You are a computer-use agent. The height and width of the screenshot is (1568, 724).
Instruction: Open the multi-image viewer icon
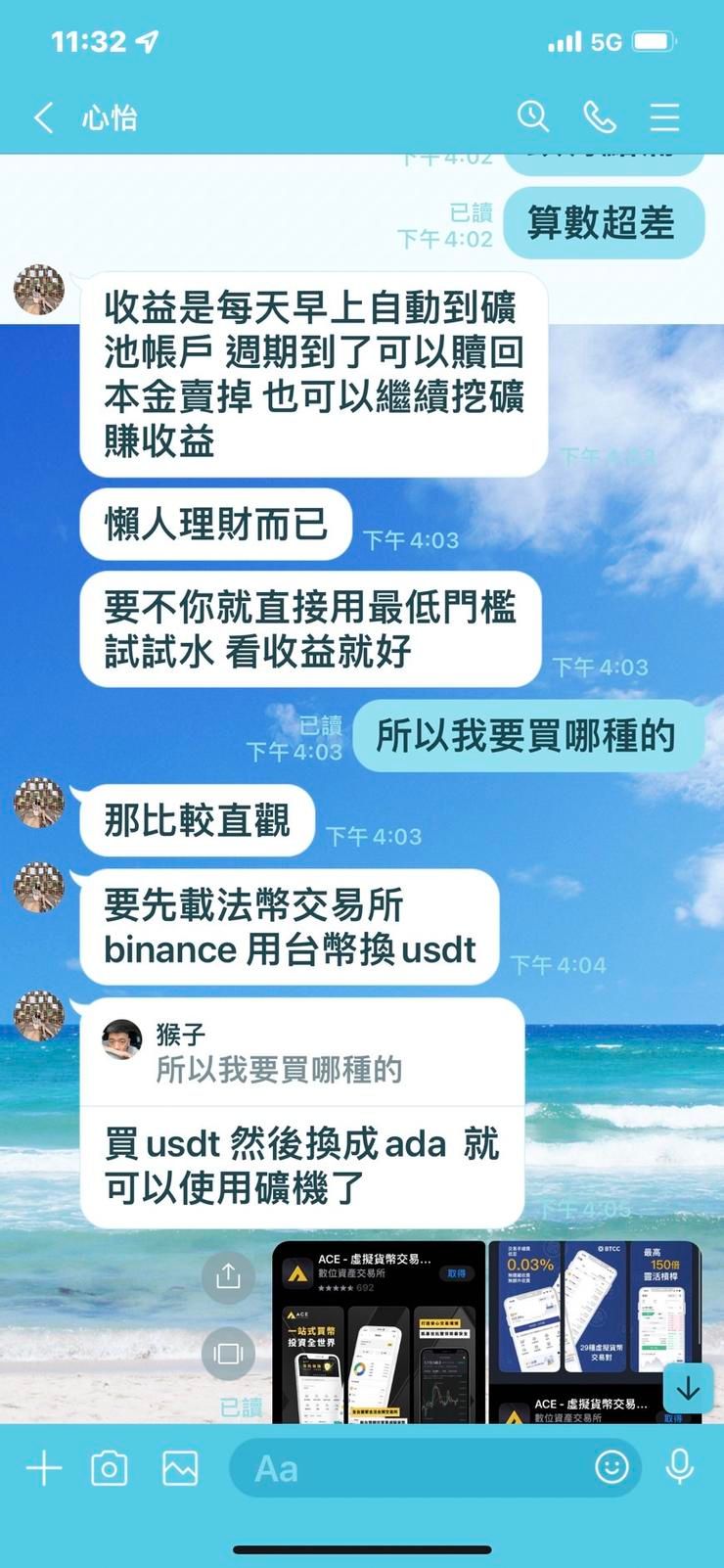pos(227,1354)
